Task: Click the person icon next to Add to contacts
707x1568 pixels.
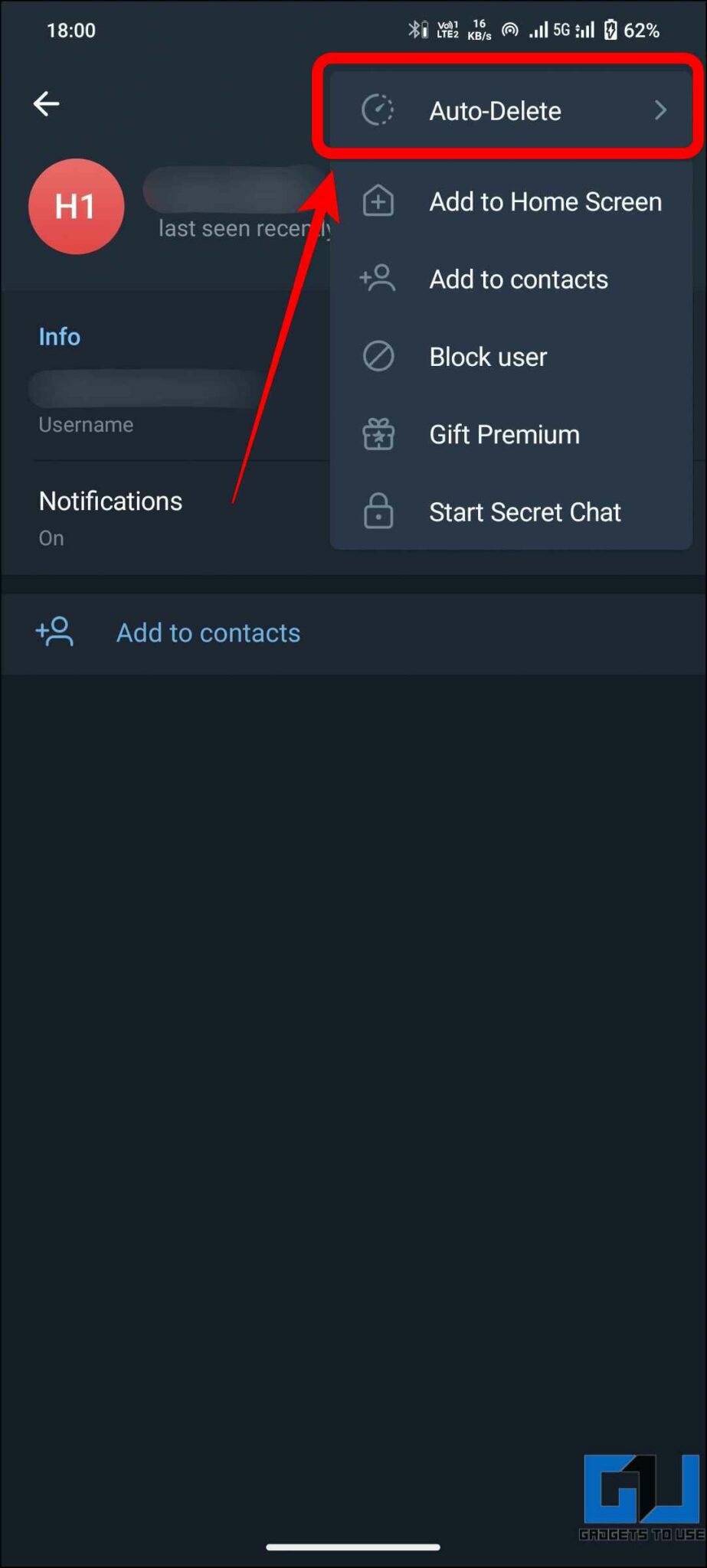Action: (377, 279)
